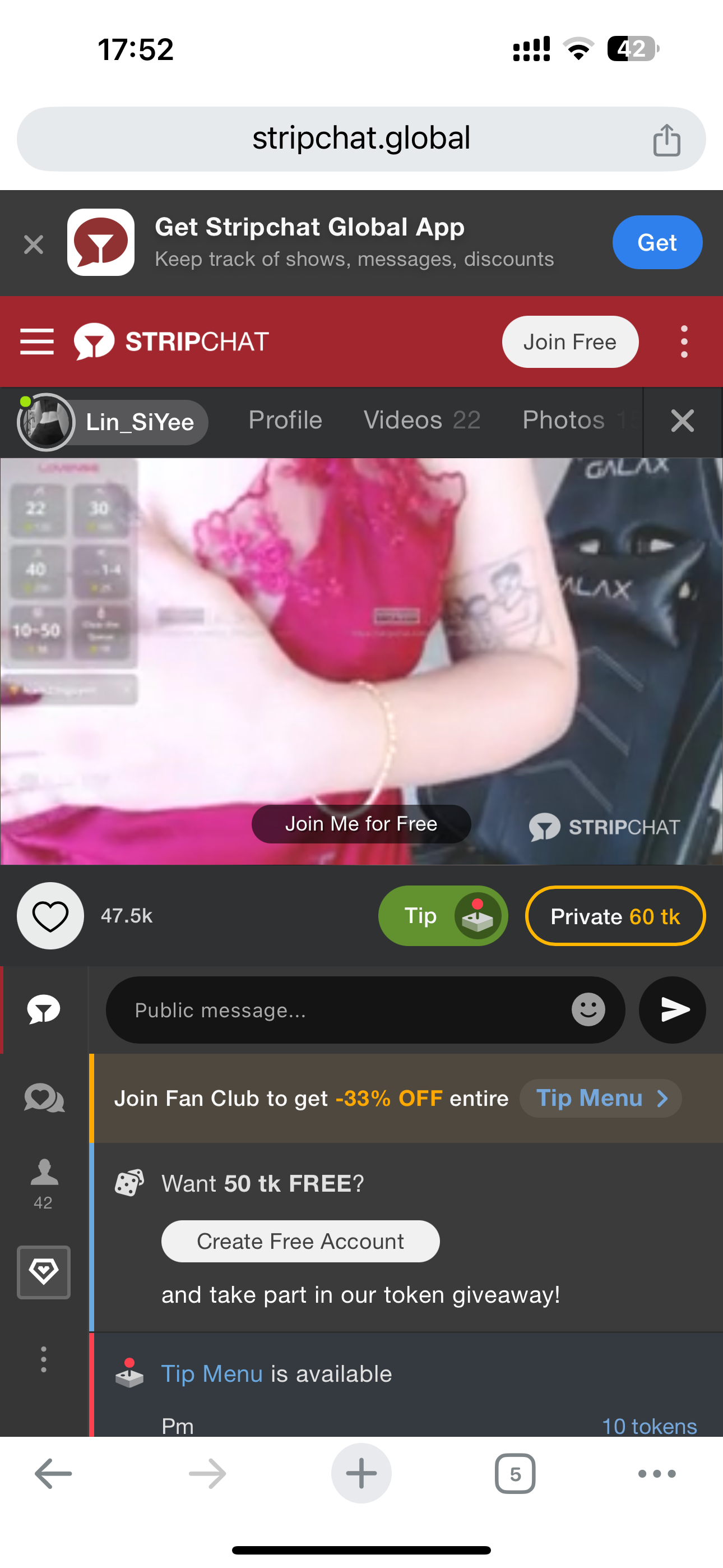The image size is (723, 1568).
Task: Switch to the Videos tab
Action: (421, 420)
